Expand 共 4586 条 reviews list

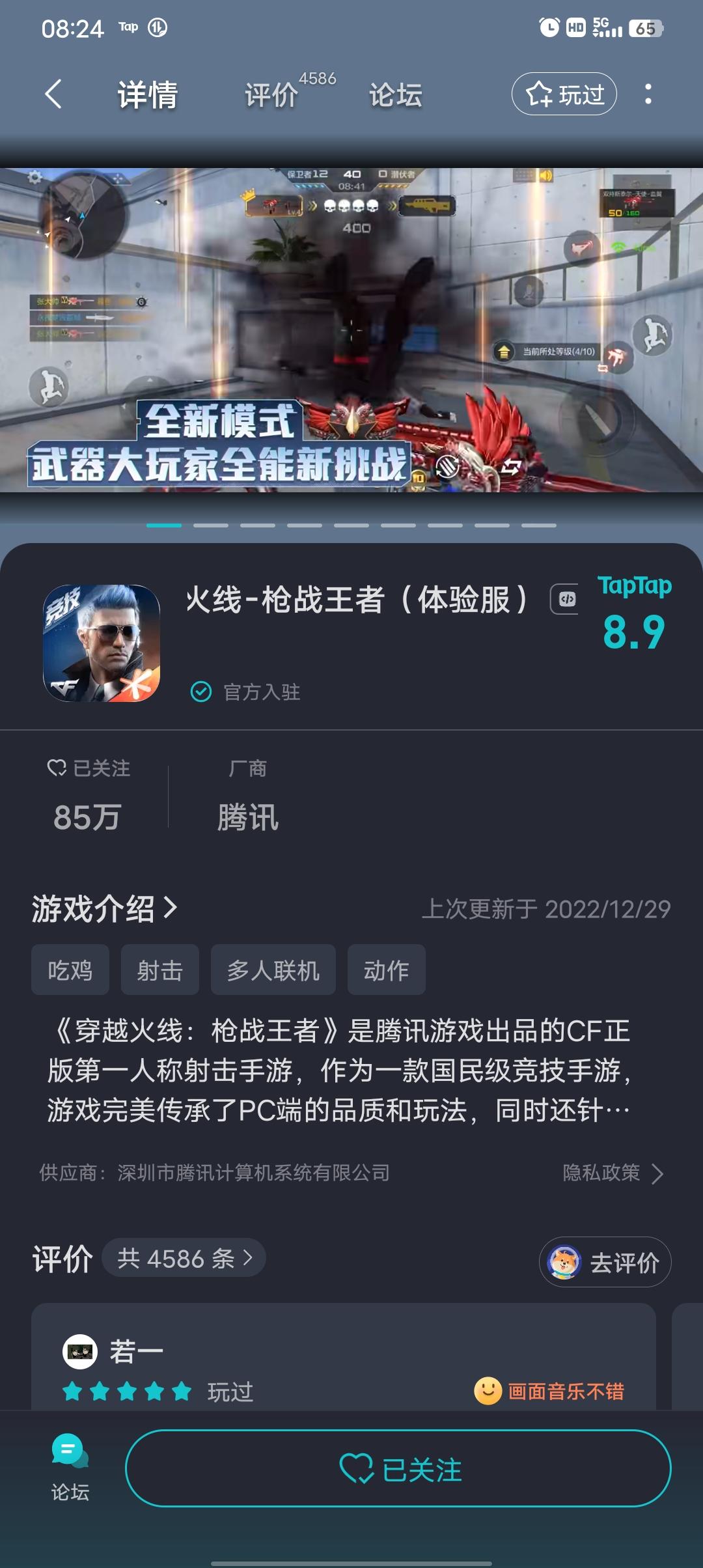(x=184, y=1259)
